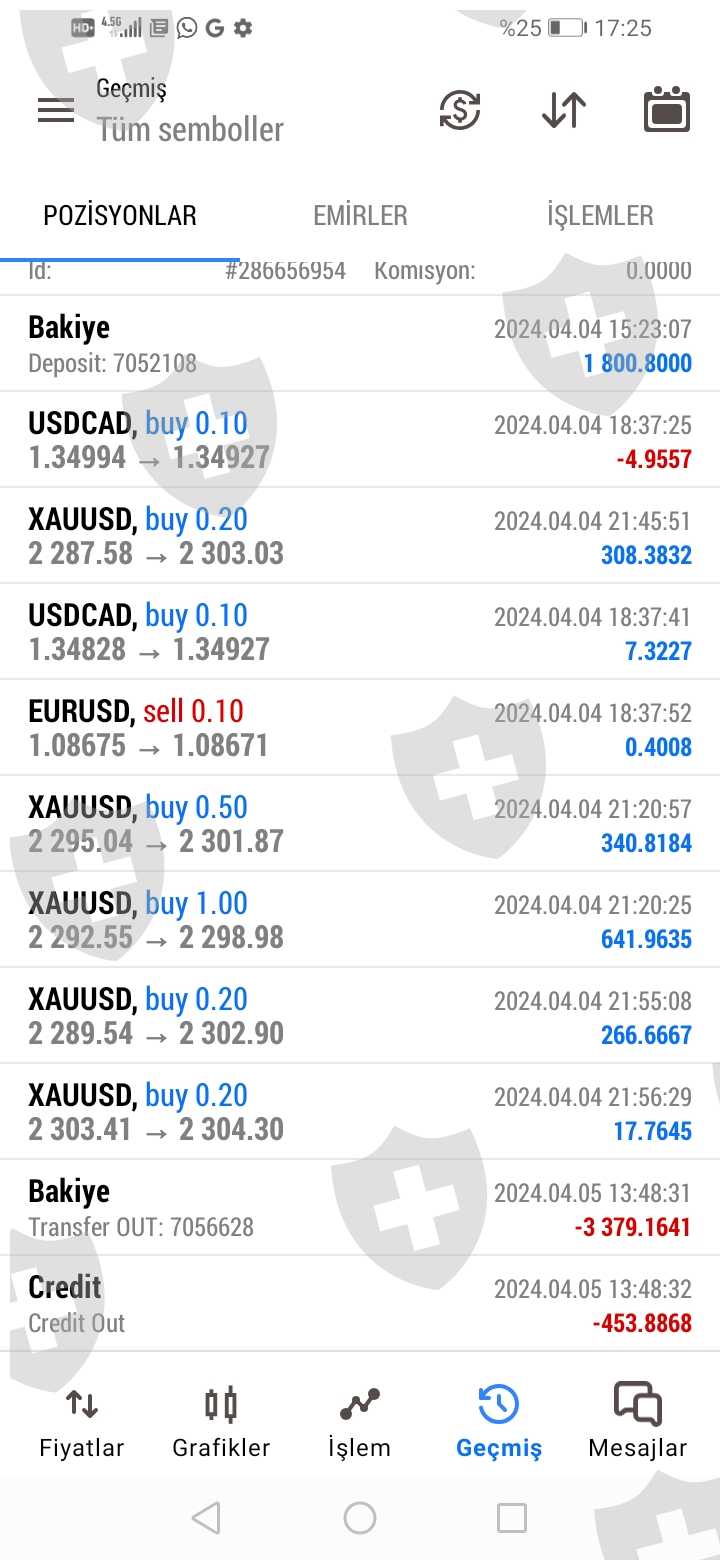This screenshot has width=720, height=1560.
Task: Select the POZİSYONLAR tab
Action: point(120,216)
